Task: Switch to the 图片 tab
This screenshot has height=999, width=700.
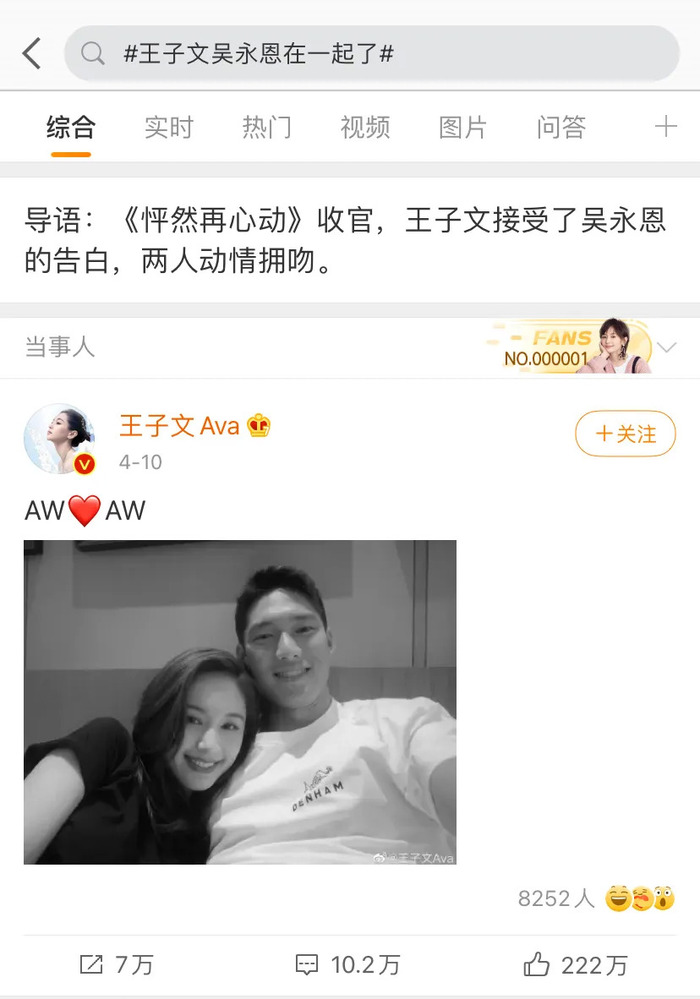Action: click(x=463, y=128)
